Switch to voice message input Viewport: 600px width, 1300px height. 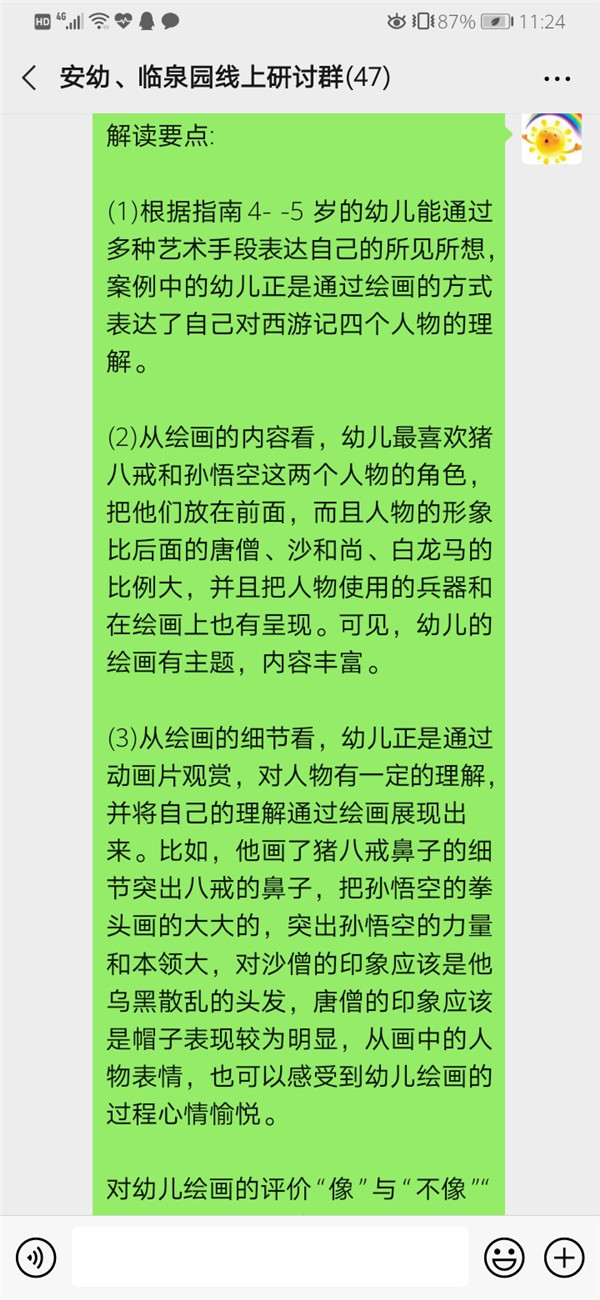37,1257
